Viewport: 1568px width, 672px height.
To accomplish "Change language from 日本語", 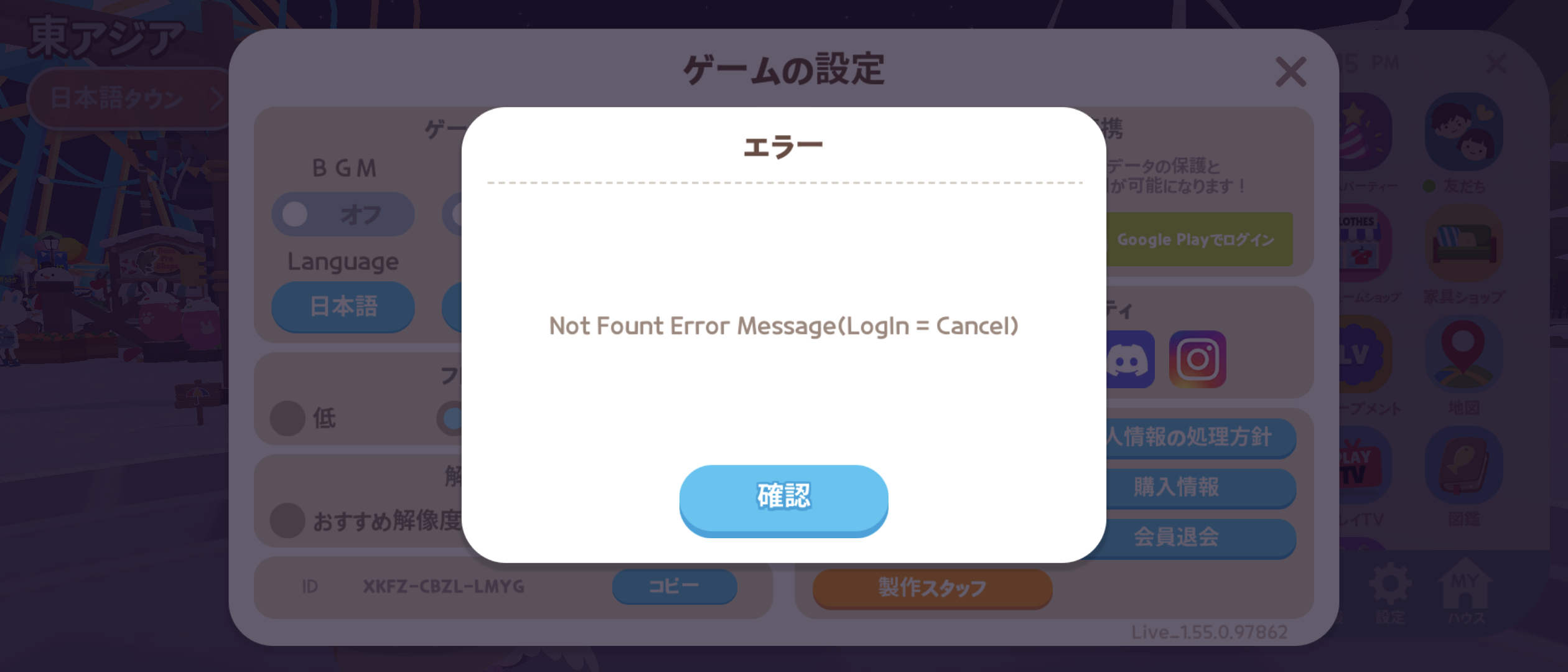I will click(343, 306).
